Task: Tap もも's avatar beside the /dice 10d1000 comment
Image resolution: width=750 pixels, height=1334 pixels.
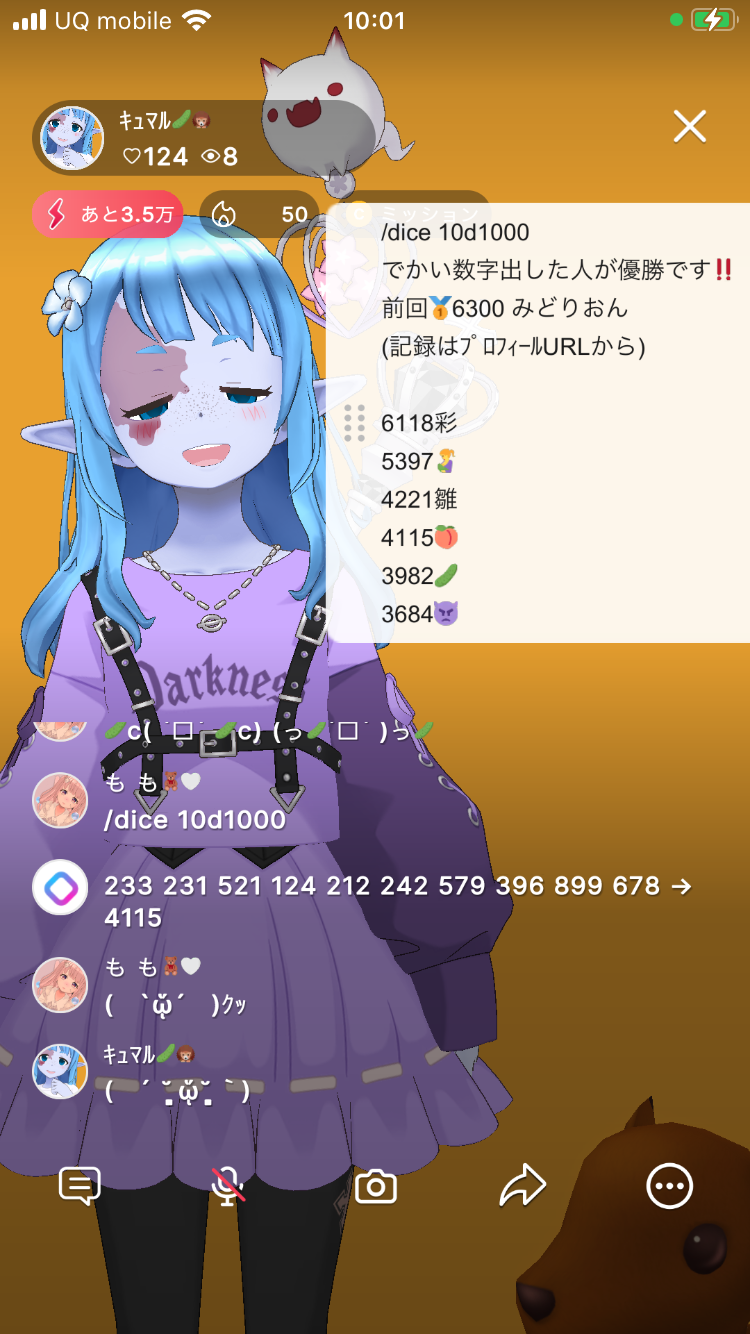Action: [60, 800]
